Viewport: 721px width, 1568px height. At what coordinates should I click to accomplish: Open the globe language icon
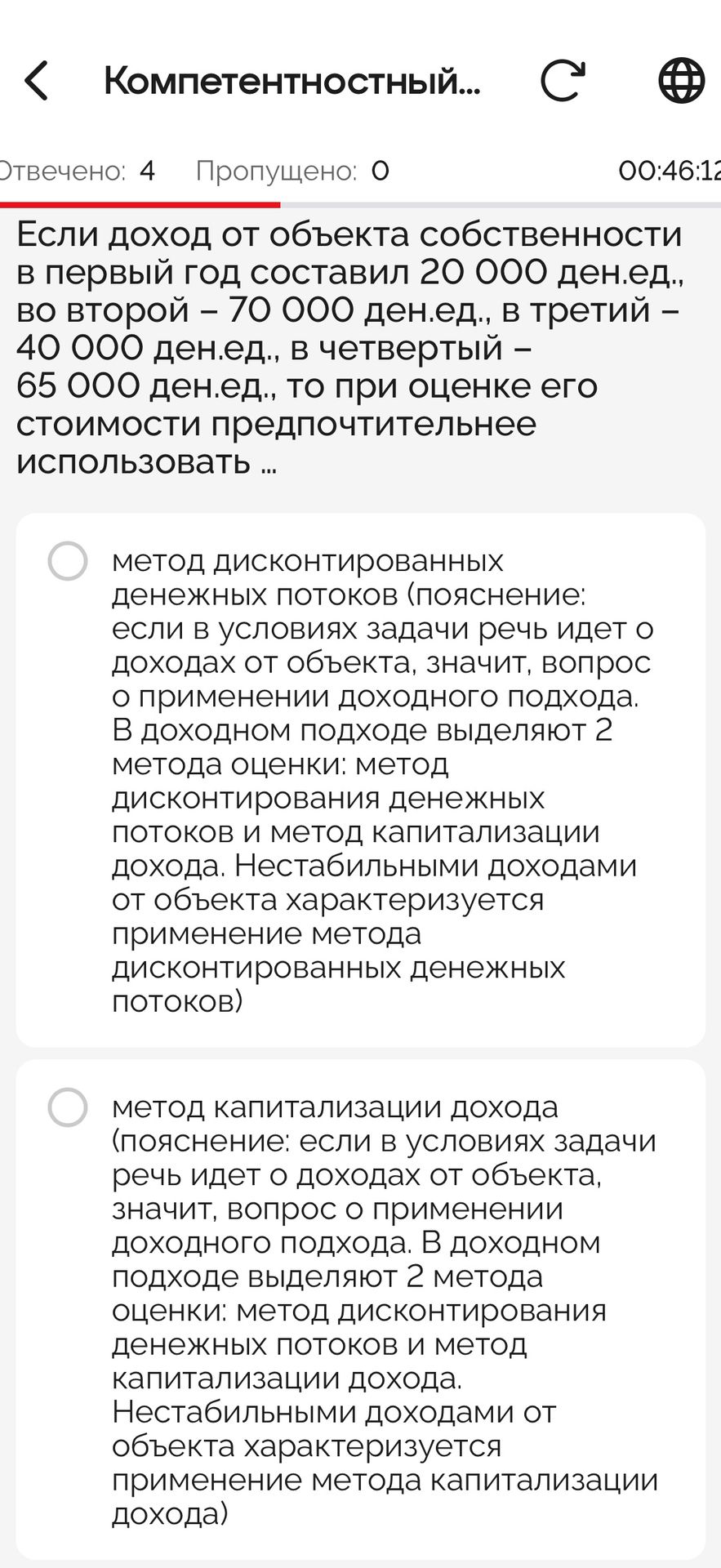click(x=682, y=80)
